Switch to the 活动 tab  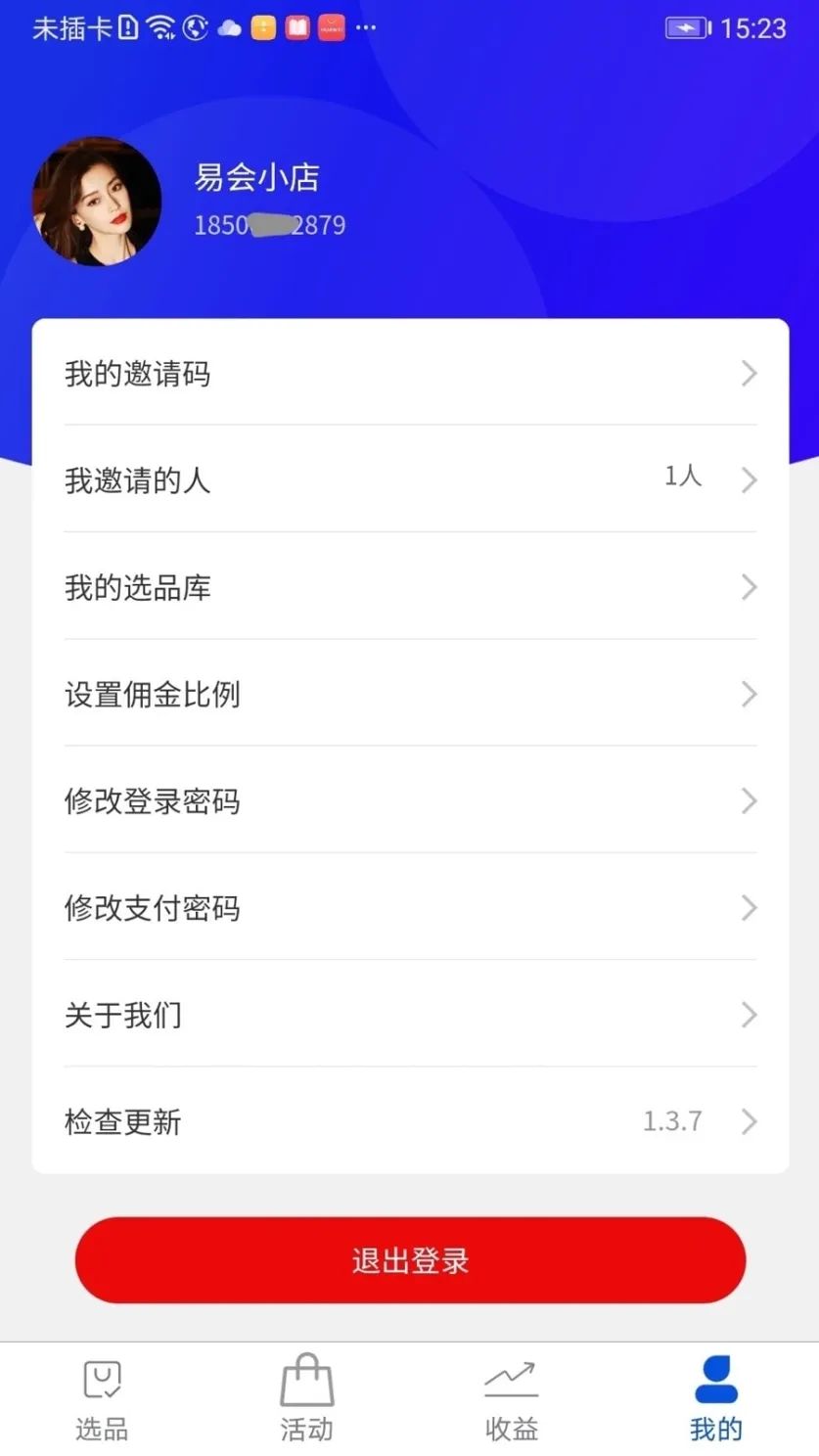(306, 1400)
